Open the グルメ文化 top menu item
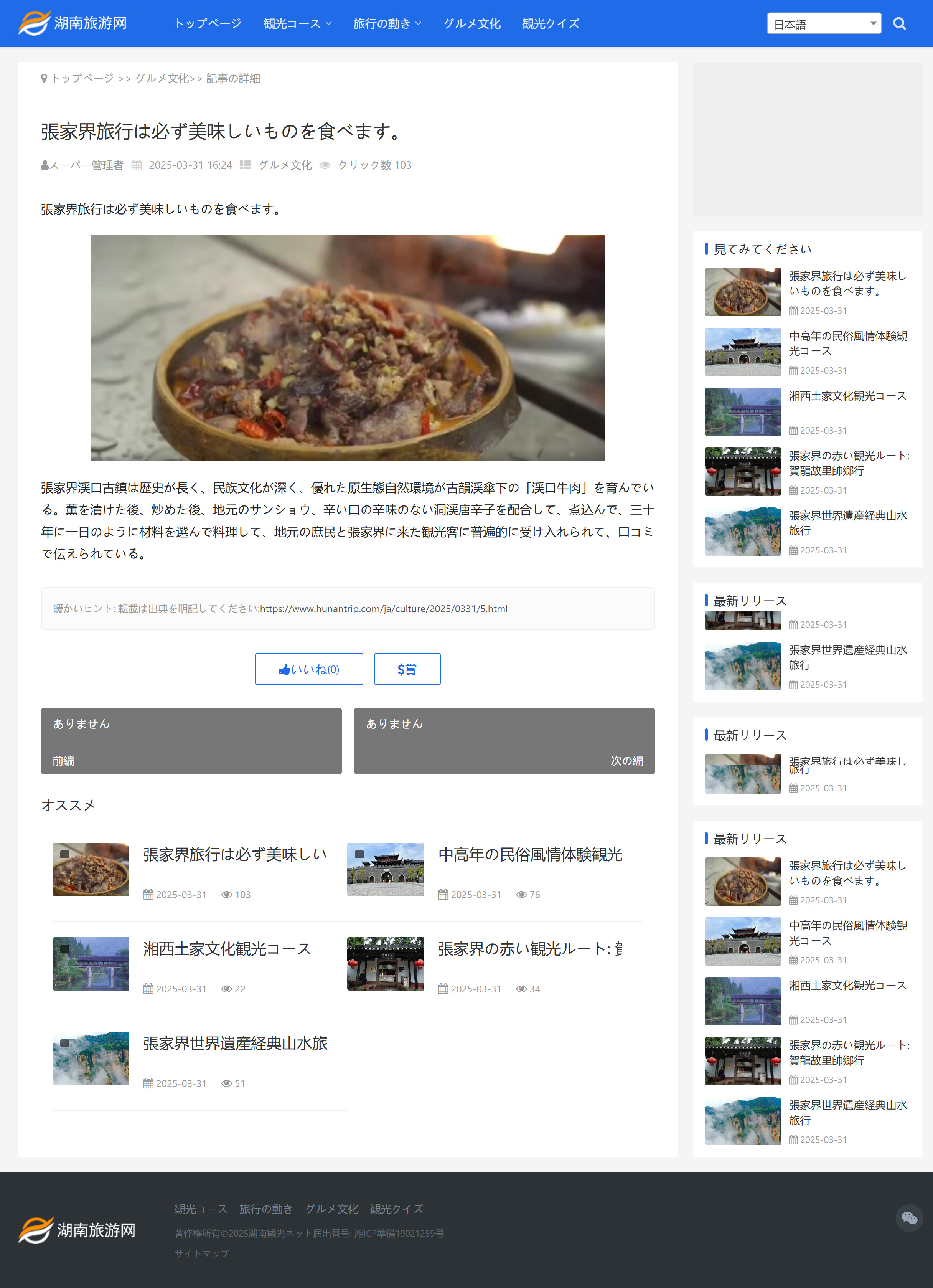The width and height of the screenshot is (933, 1288). [x=471, y=24]
